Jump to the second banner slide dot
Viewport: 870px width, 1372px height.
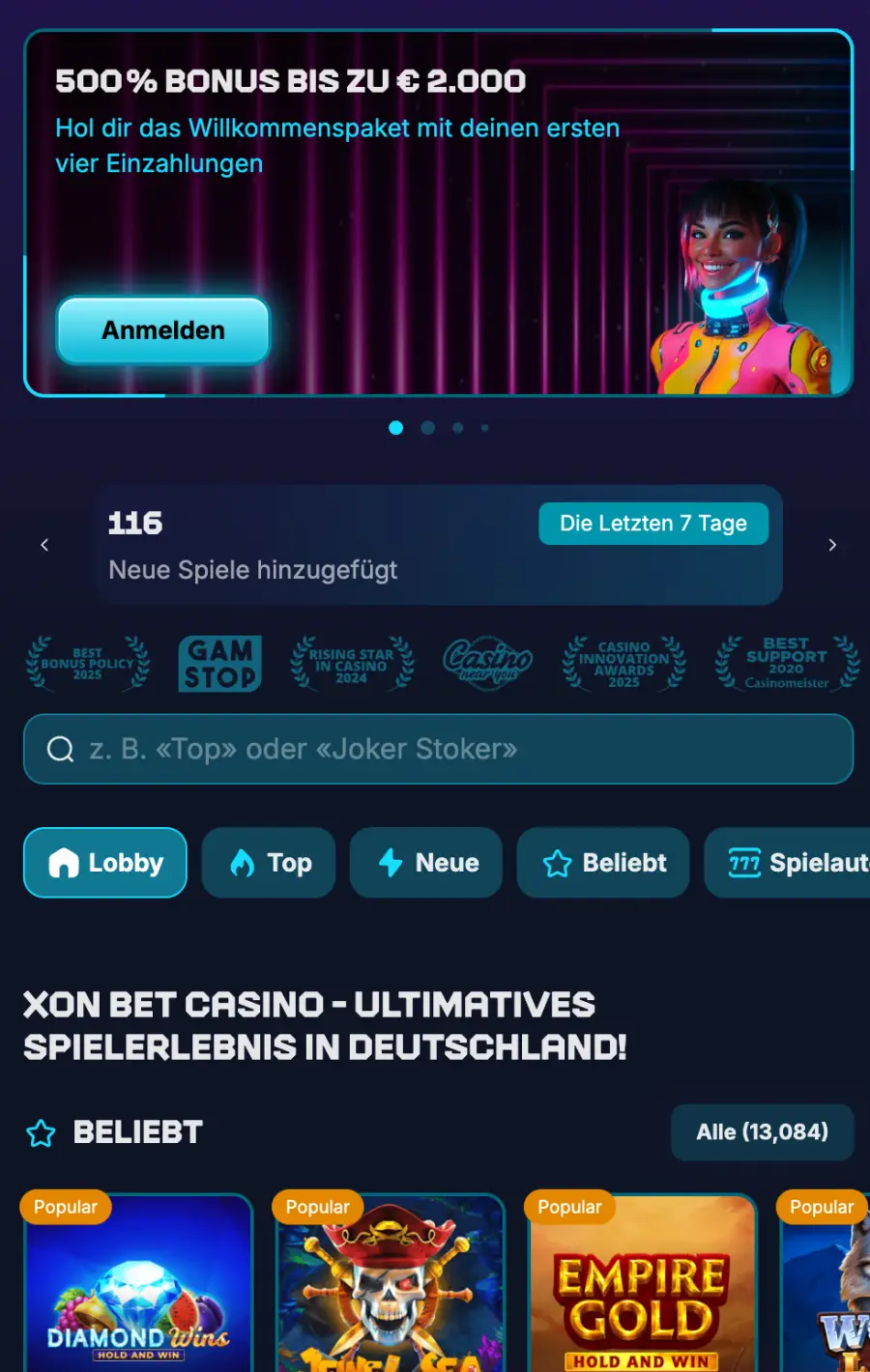point(428,427)
